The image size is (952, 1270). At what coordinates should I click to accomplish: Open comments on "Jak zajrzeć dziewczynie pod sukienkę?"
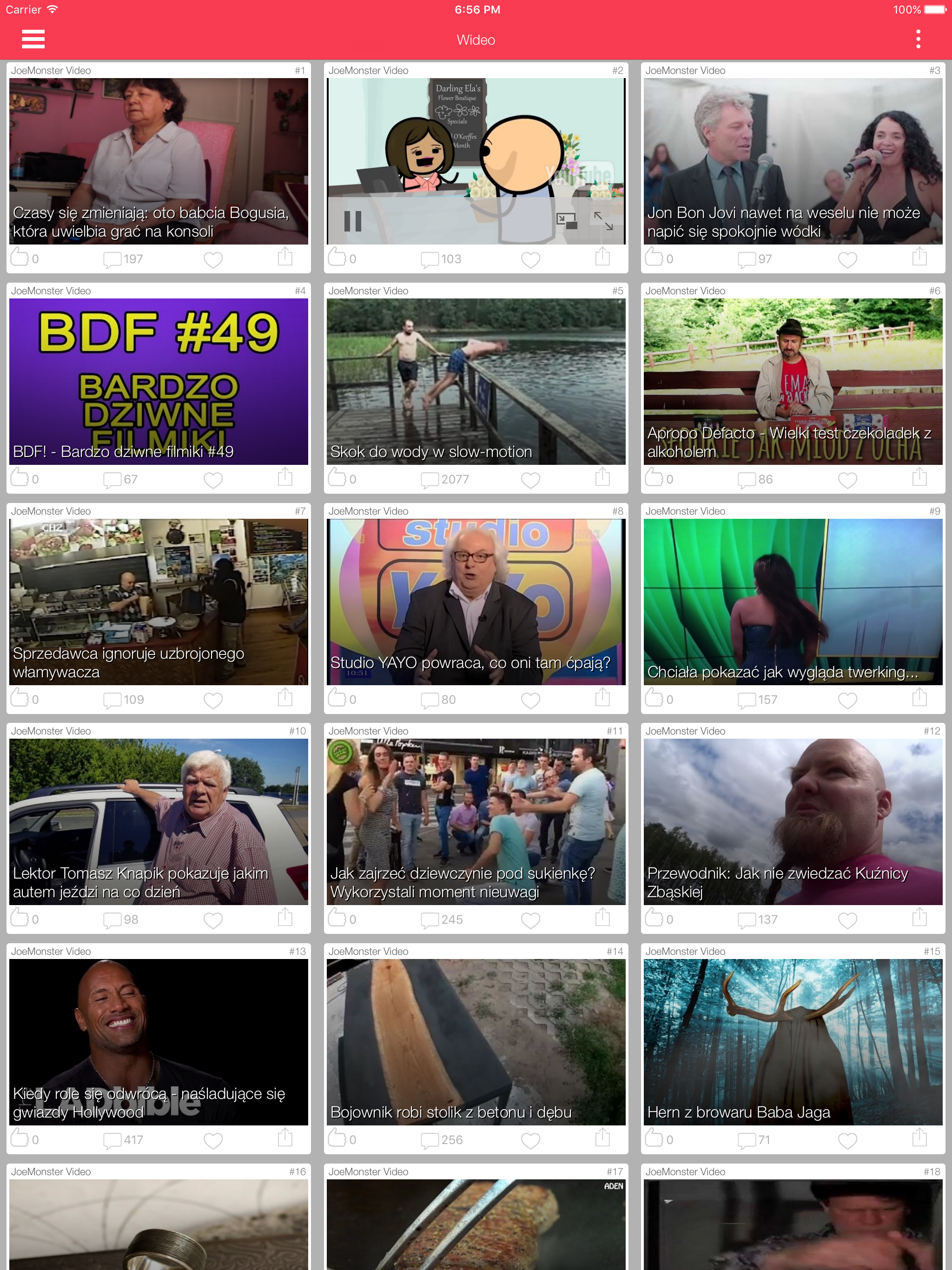430,919
